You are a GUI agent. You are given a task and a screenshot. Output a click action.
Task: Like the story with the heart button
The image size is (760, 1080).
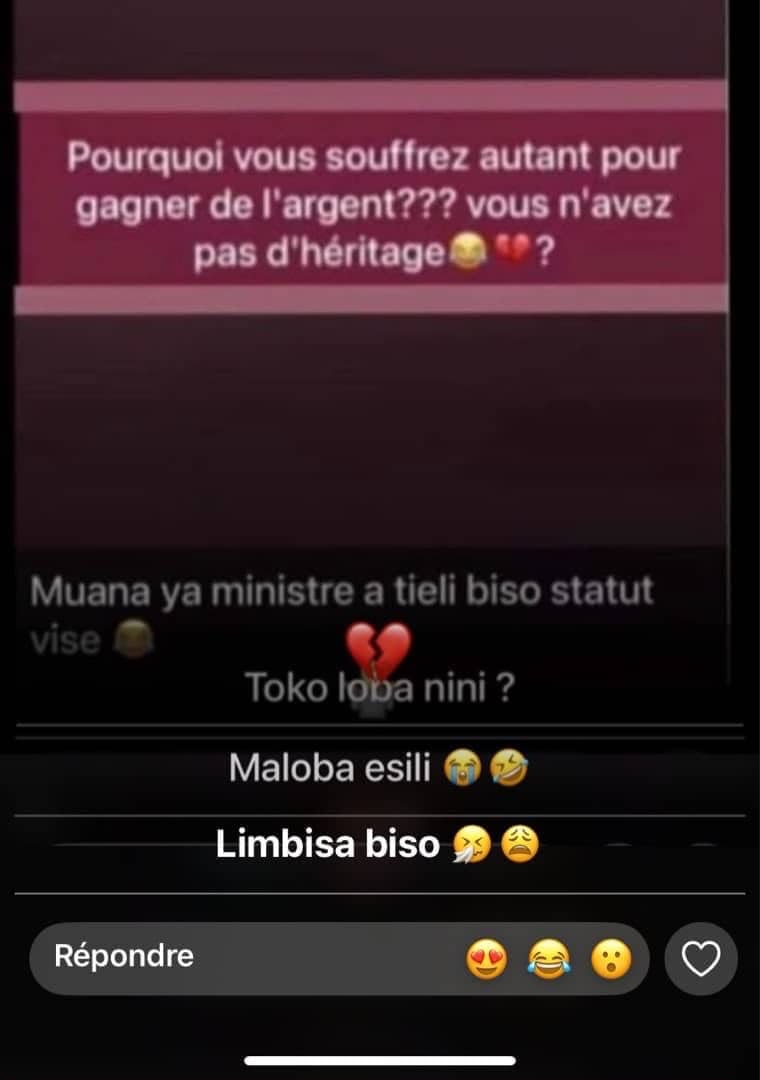[x=701, y=958]
